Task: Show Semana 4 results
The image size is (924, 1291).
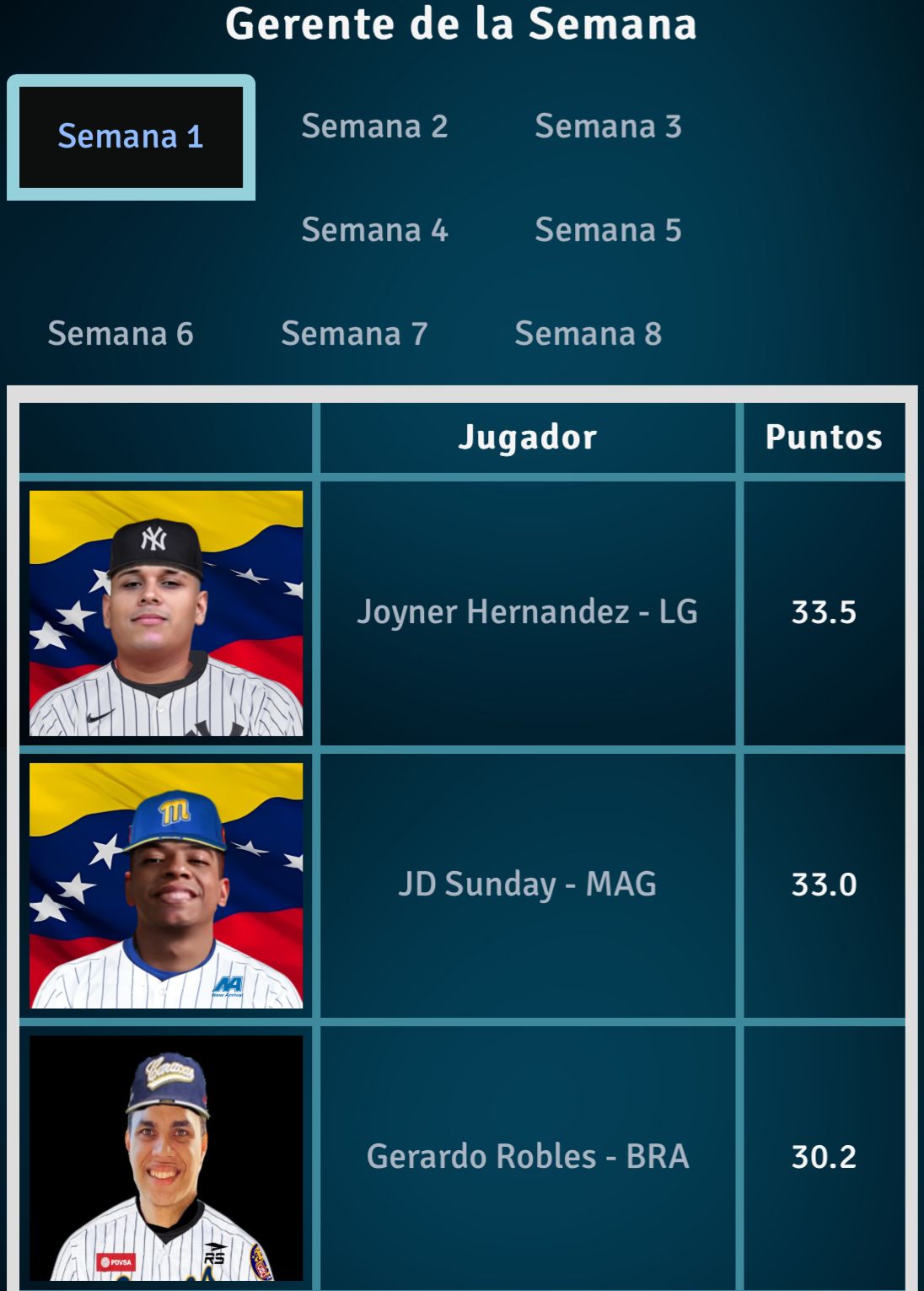Action: 374,230
